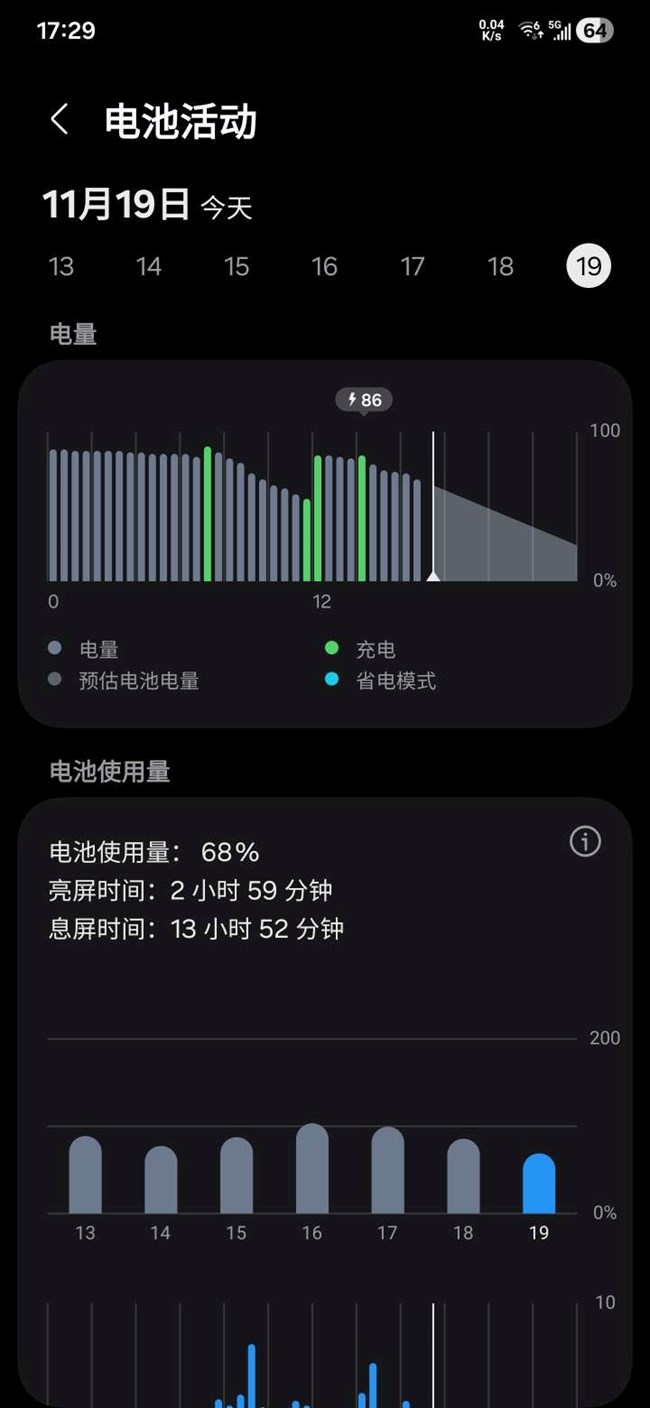The height and width of the screenshot is (1408, 650).
Task: Select the usage bar for day 16
Action: coord(312,1169)
